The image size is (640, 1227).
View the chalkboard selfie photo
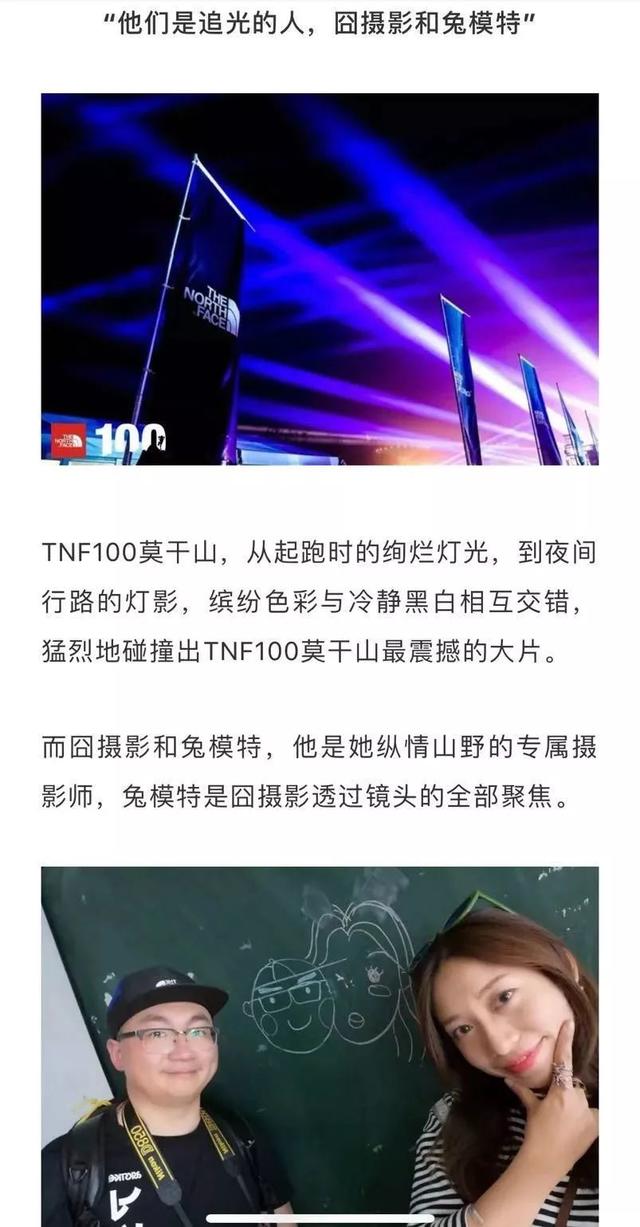click(320, 1045)
